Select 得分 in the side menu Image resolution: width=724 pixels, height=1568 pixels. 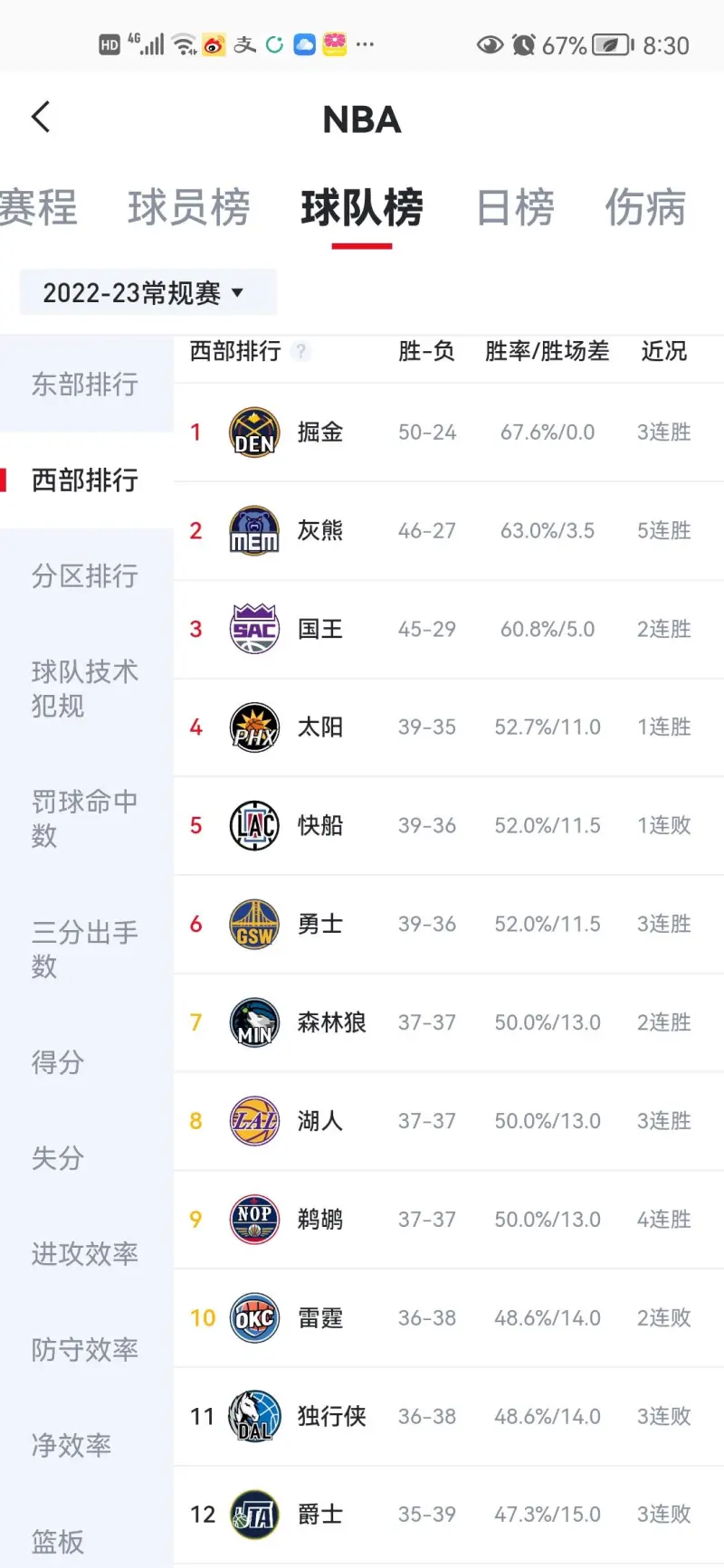58,1062
